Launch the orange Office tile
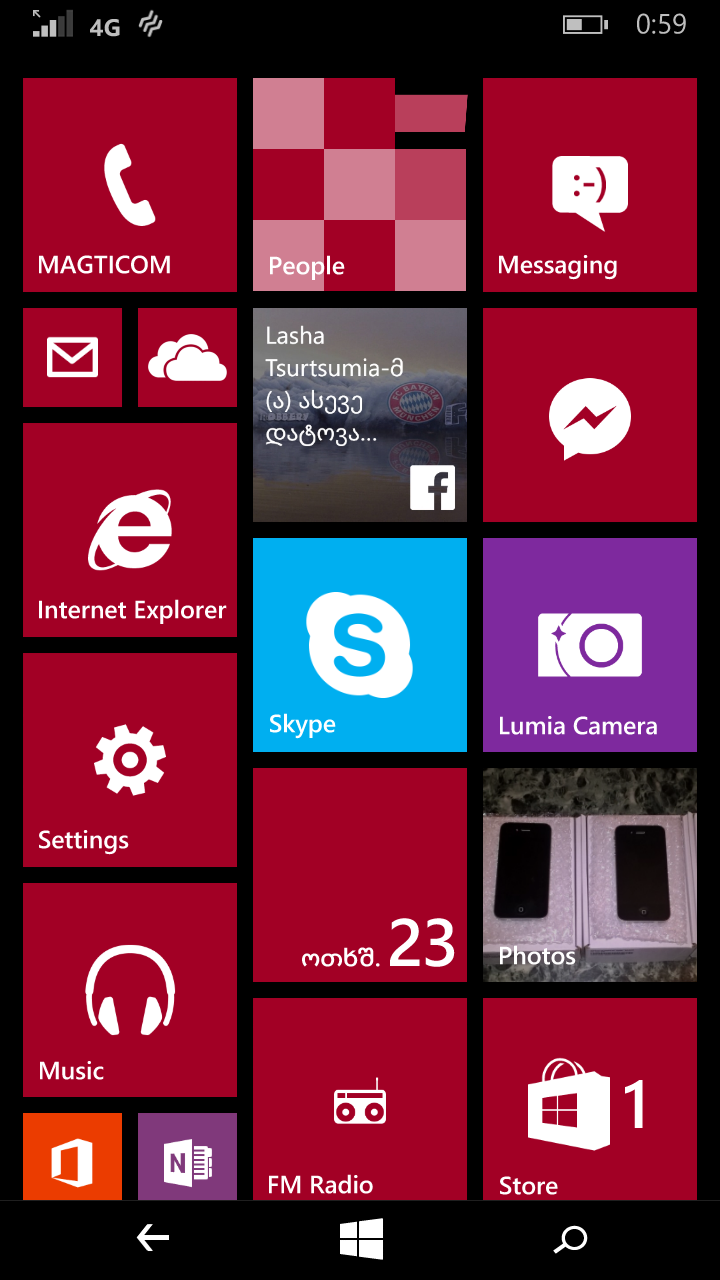Screen dimensions: 720x1280 [73, 1157]
